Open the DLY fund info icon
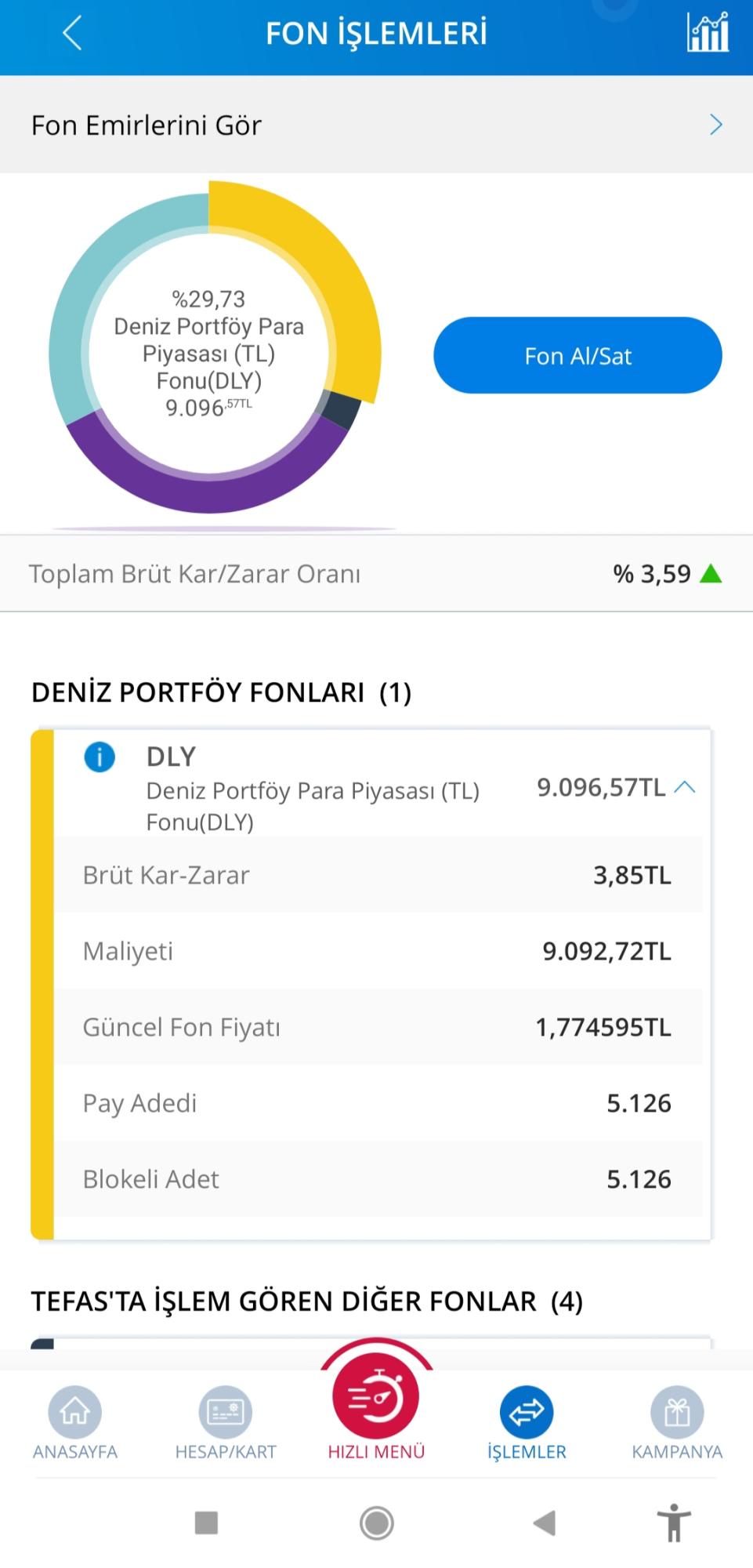This screenshot has width=753, height=1568. click(99, 757)
